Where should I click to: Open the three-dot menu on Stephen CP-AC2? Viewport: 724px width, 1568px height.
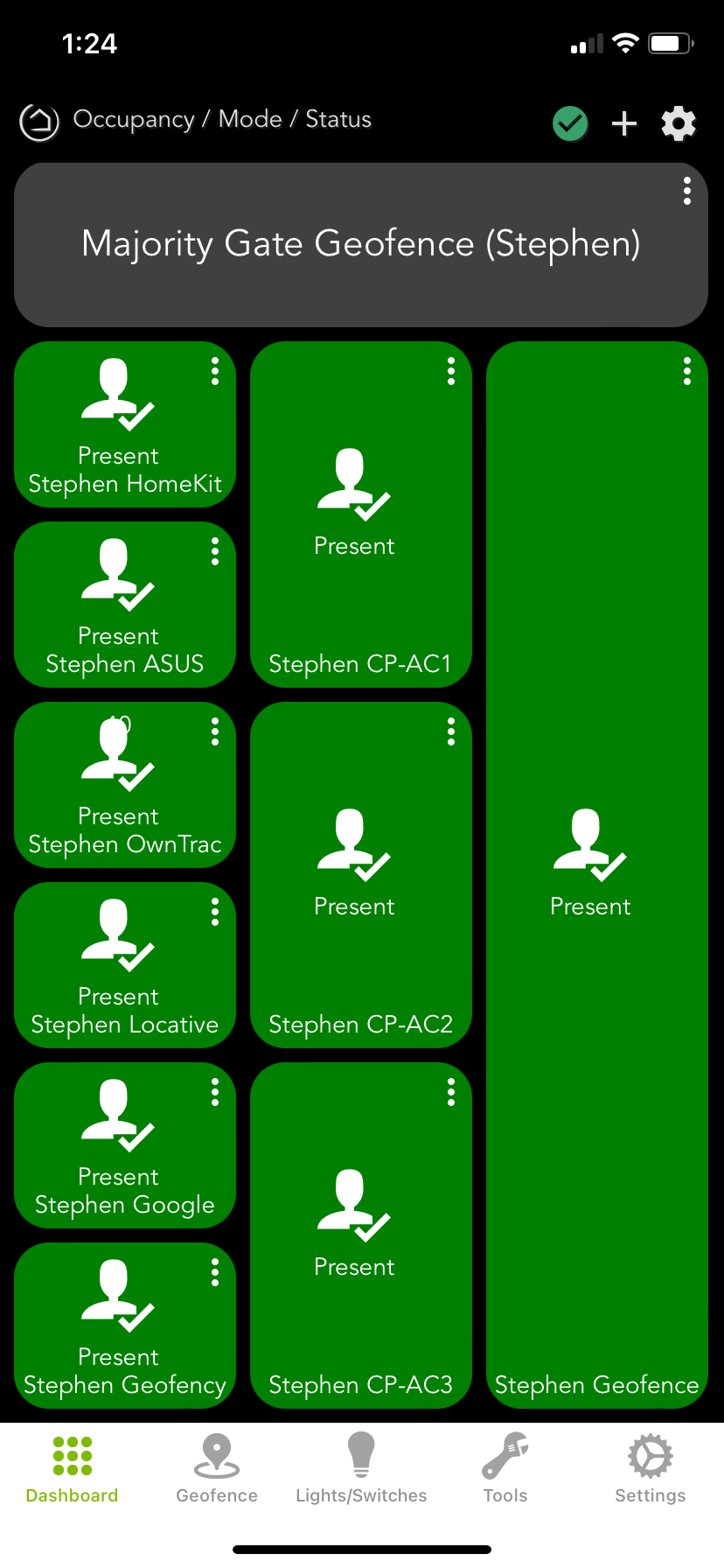[451, 731]
